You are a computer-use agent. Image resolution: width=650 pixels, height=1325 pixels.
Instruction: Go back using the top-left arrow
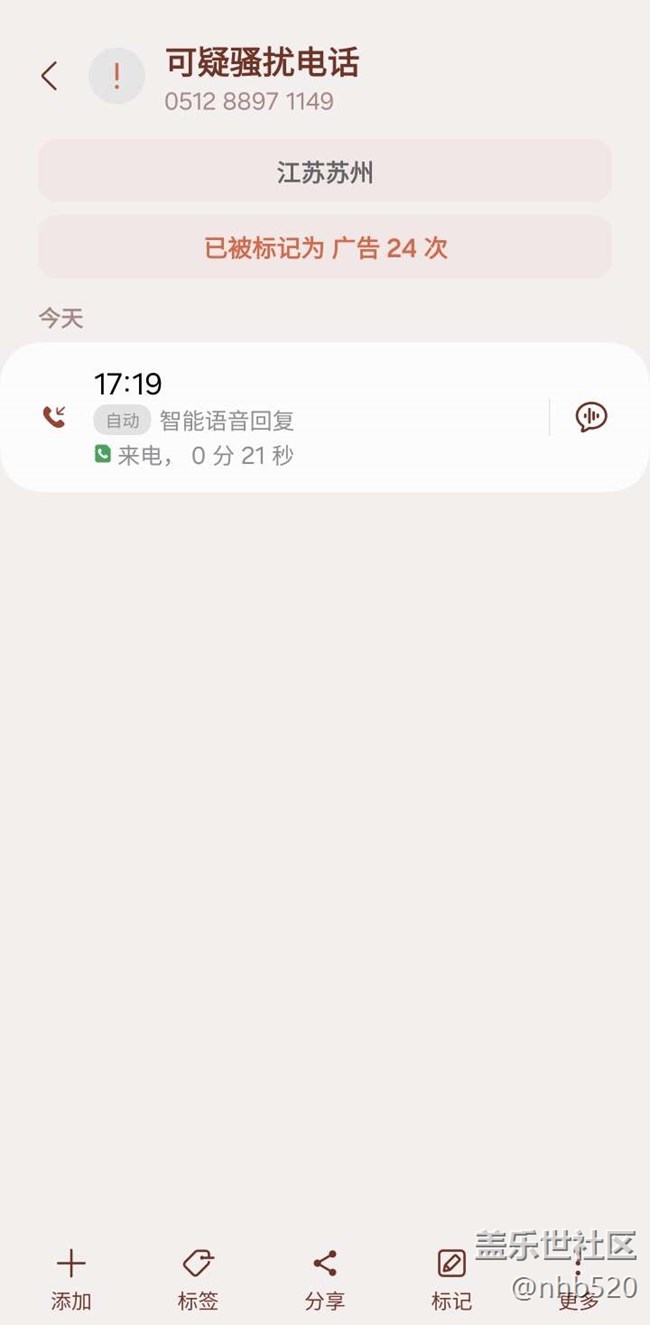49,76
